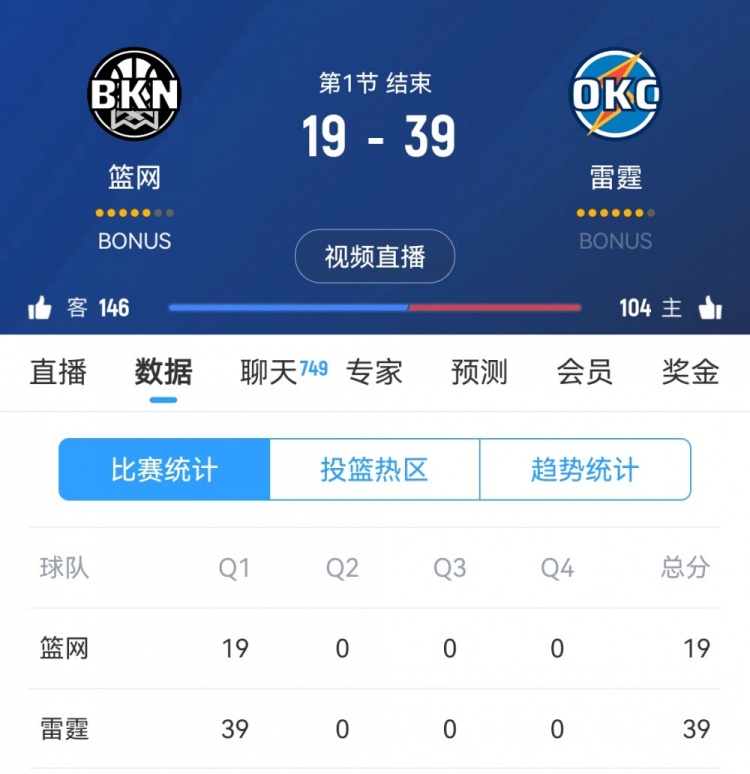The image size is (750, 774).
Task: Open the 视频直播 video stream
Action: 375,257
